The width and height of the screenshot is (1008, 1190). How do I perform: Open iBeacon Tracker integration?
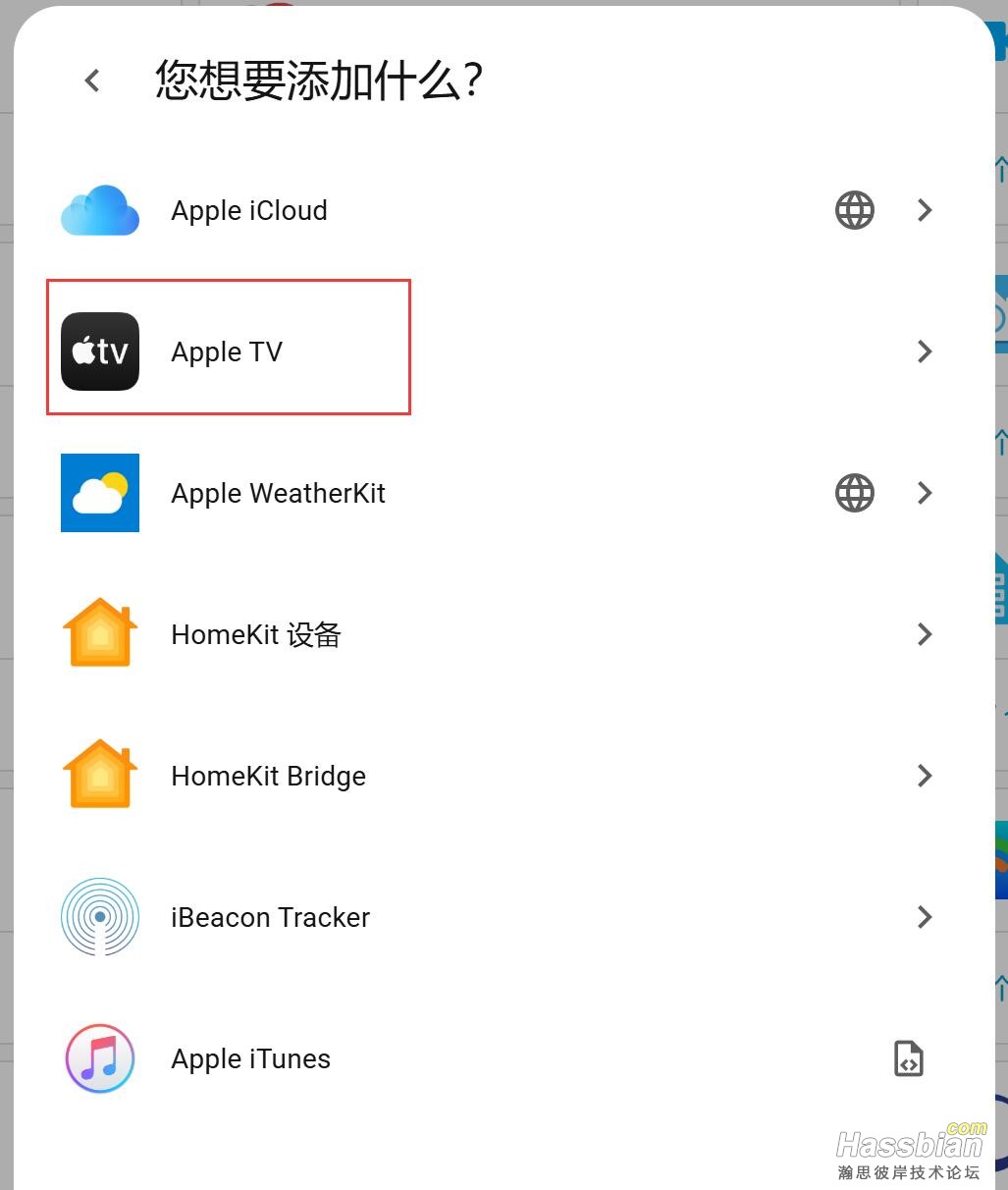(x=270, y=917)
